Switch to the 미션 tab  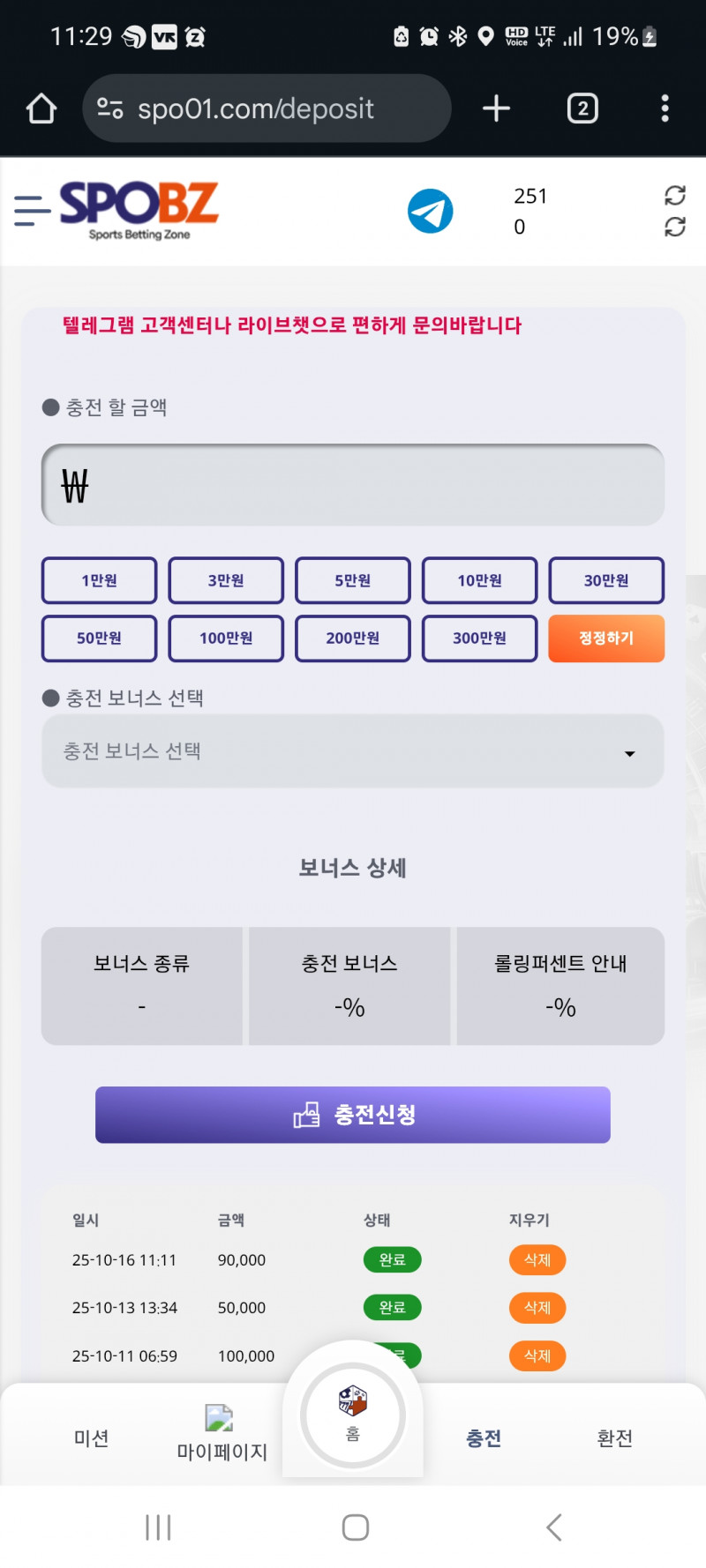pyautogui.click(x=92, y=1437)
